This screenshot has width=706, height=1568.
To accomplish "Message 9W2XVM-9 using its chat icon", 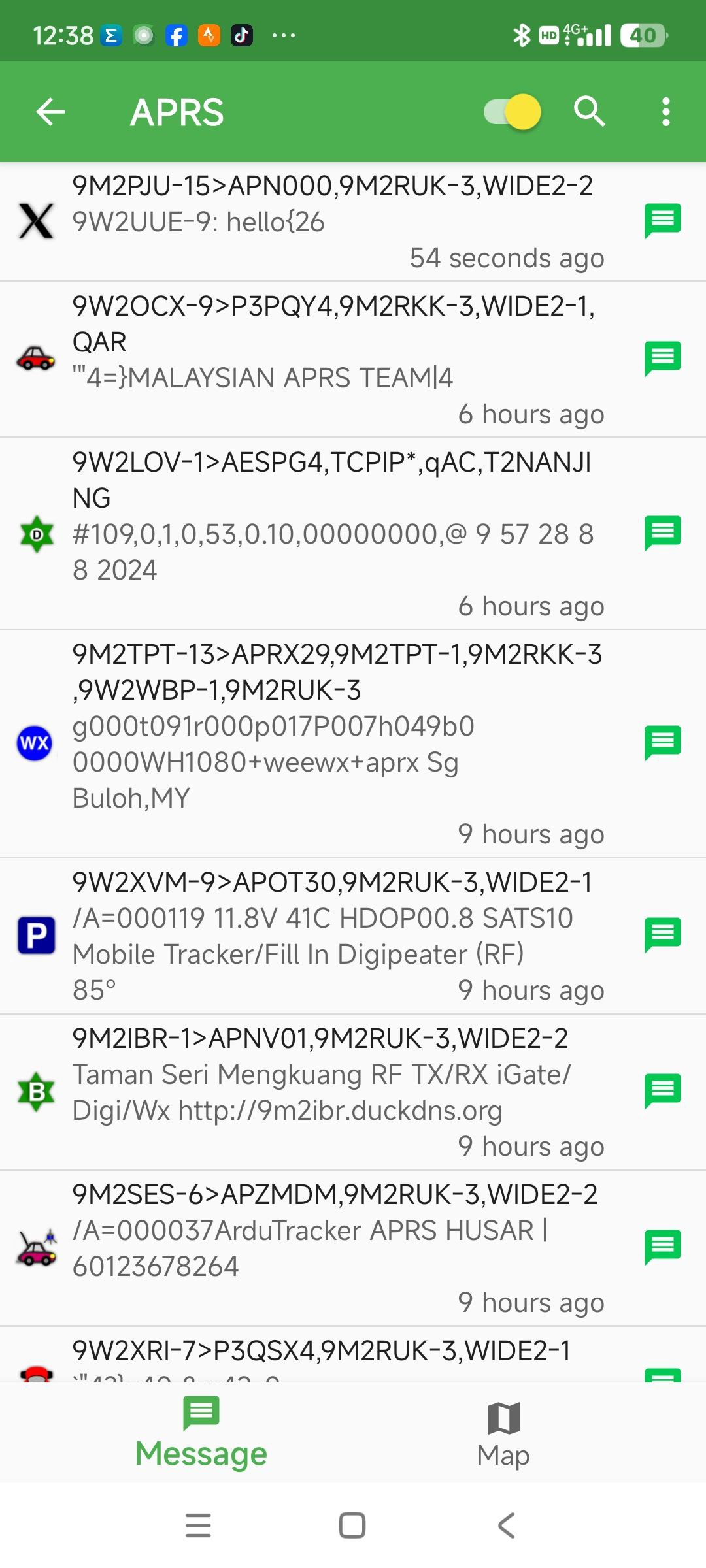I will (662, 935).
